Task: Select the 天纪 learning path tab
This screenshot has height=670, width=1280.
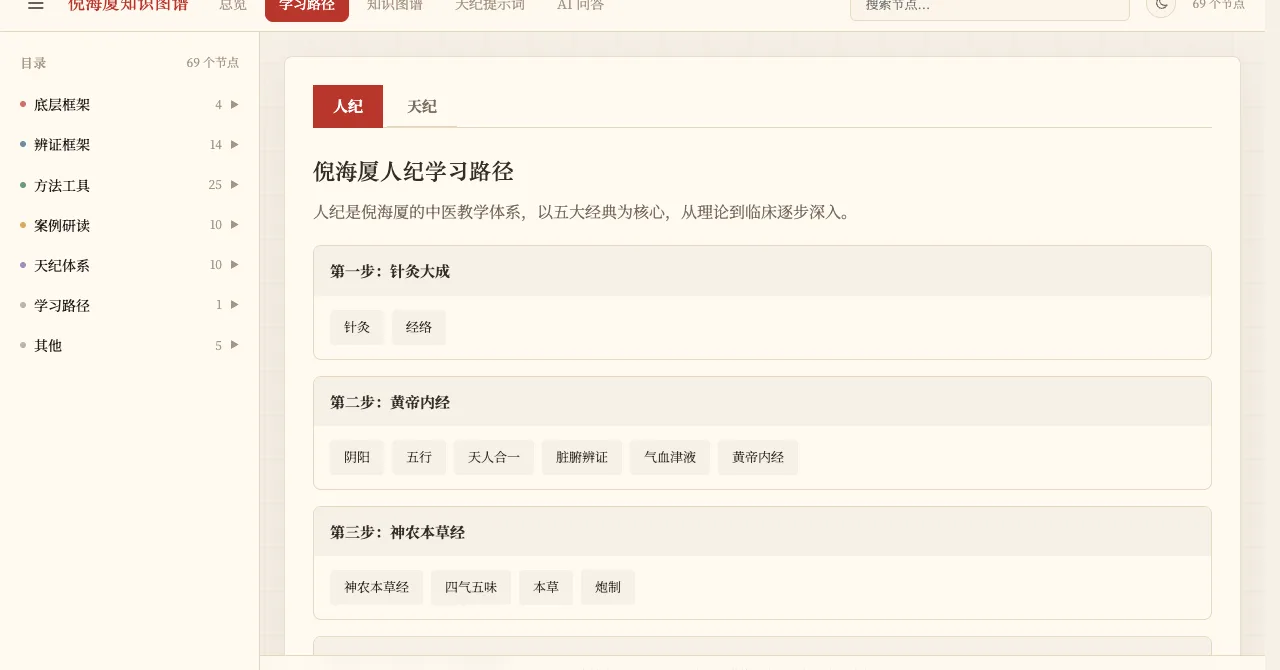Action: [422, 106]
